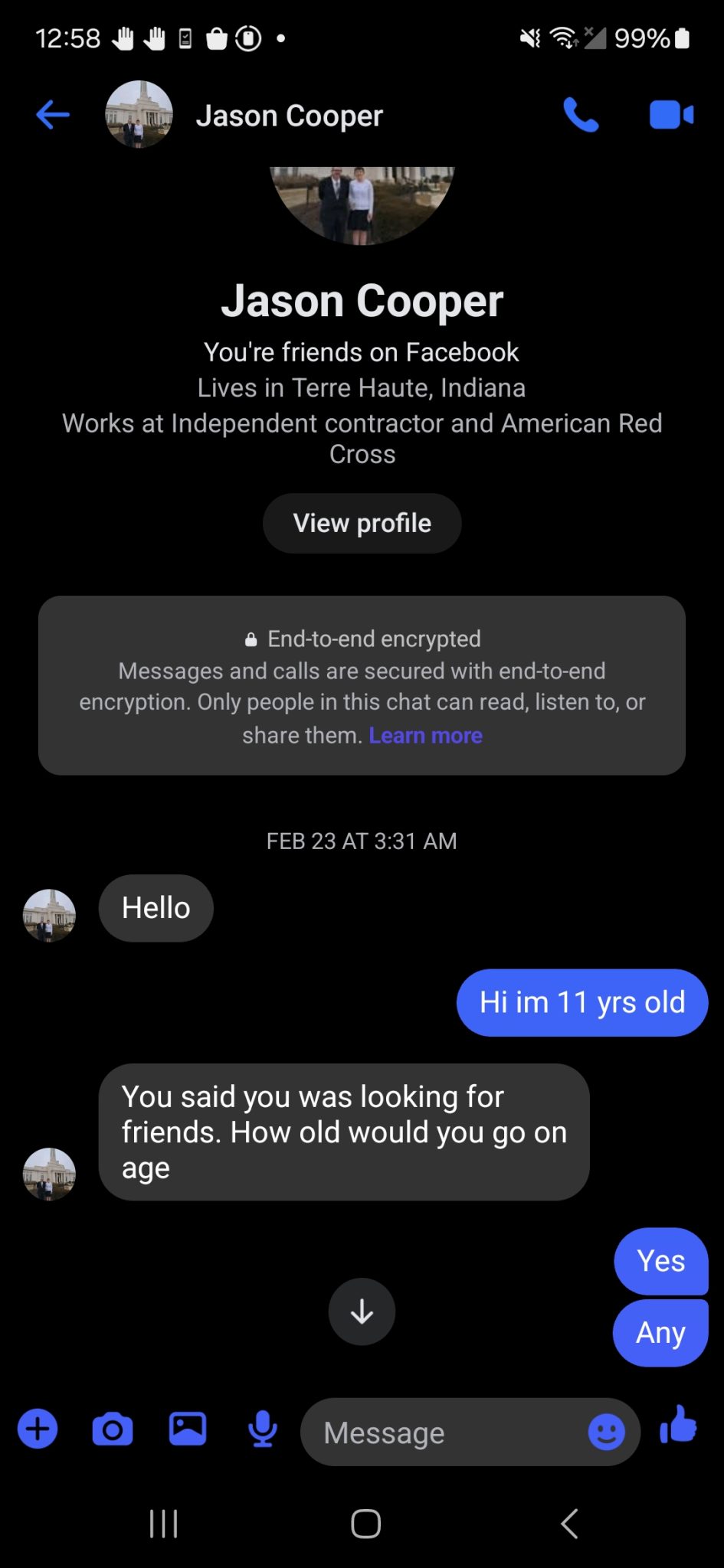Tap the View profile button
The image size is (724, 1568).
[362, 524]
